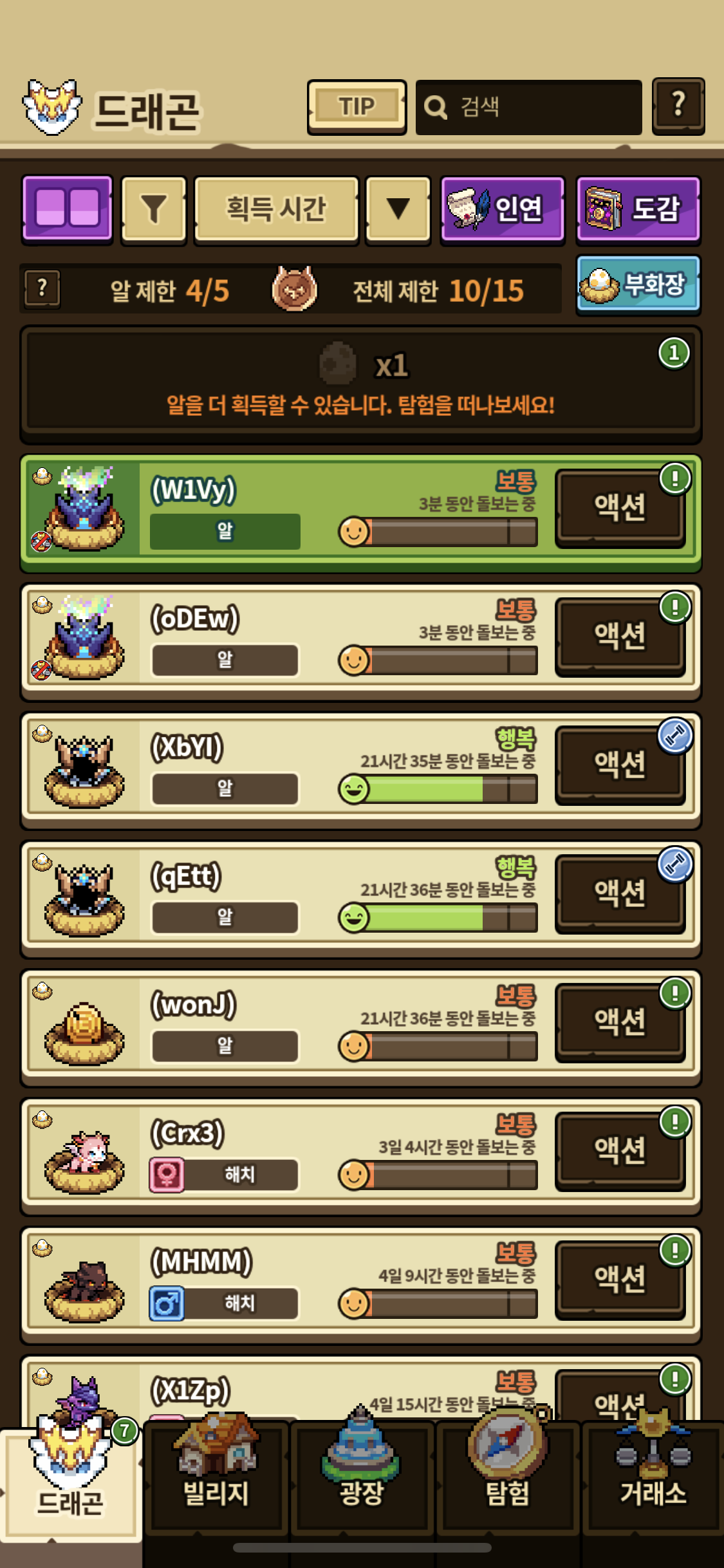Tap 액션 for egg XbYI
Image resolution: width=724 pixels, height=1568 pixels.
[619, 765]
